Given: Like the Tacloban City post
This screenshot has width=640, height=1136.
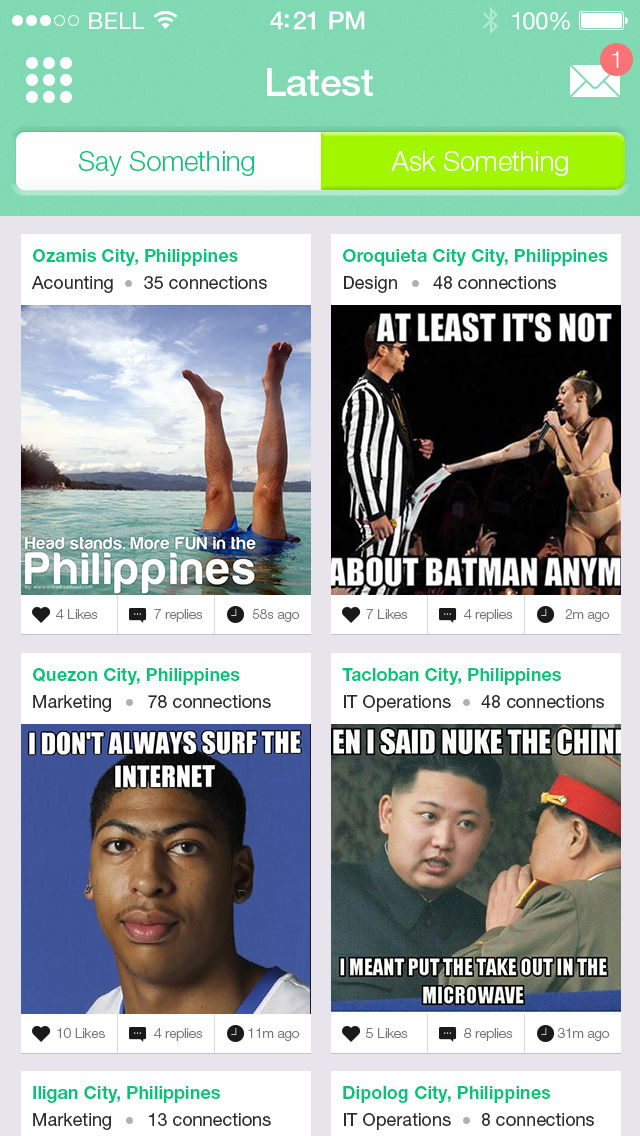Looking at the screenshot, I should point(376,1034).
